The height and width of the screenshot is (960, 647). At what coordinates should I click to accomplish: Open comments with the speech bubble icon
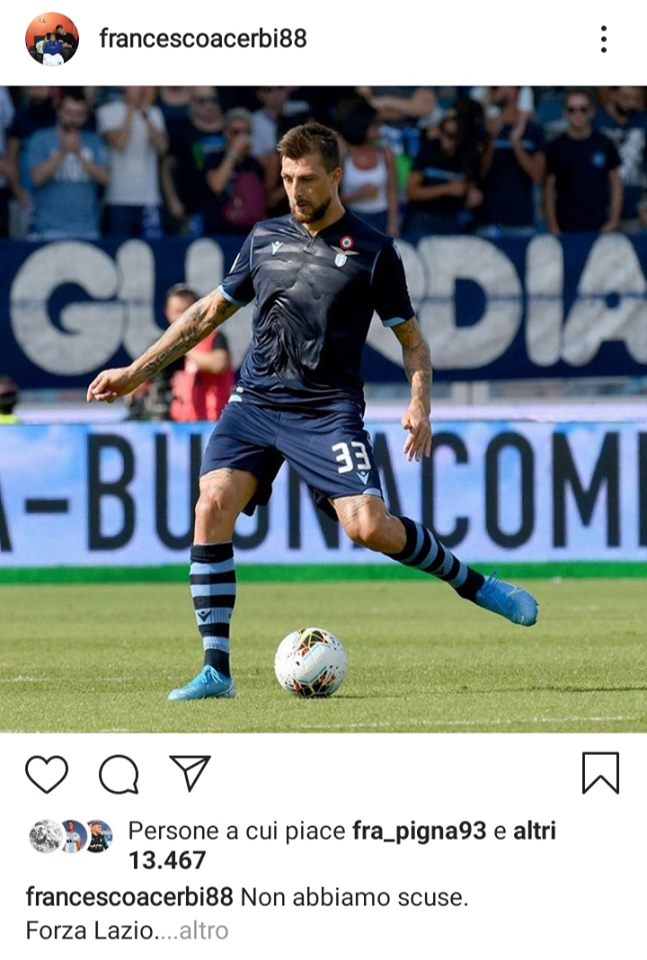118,774
